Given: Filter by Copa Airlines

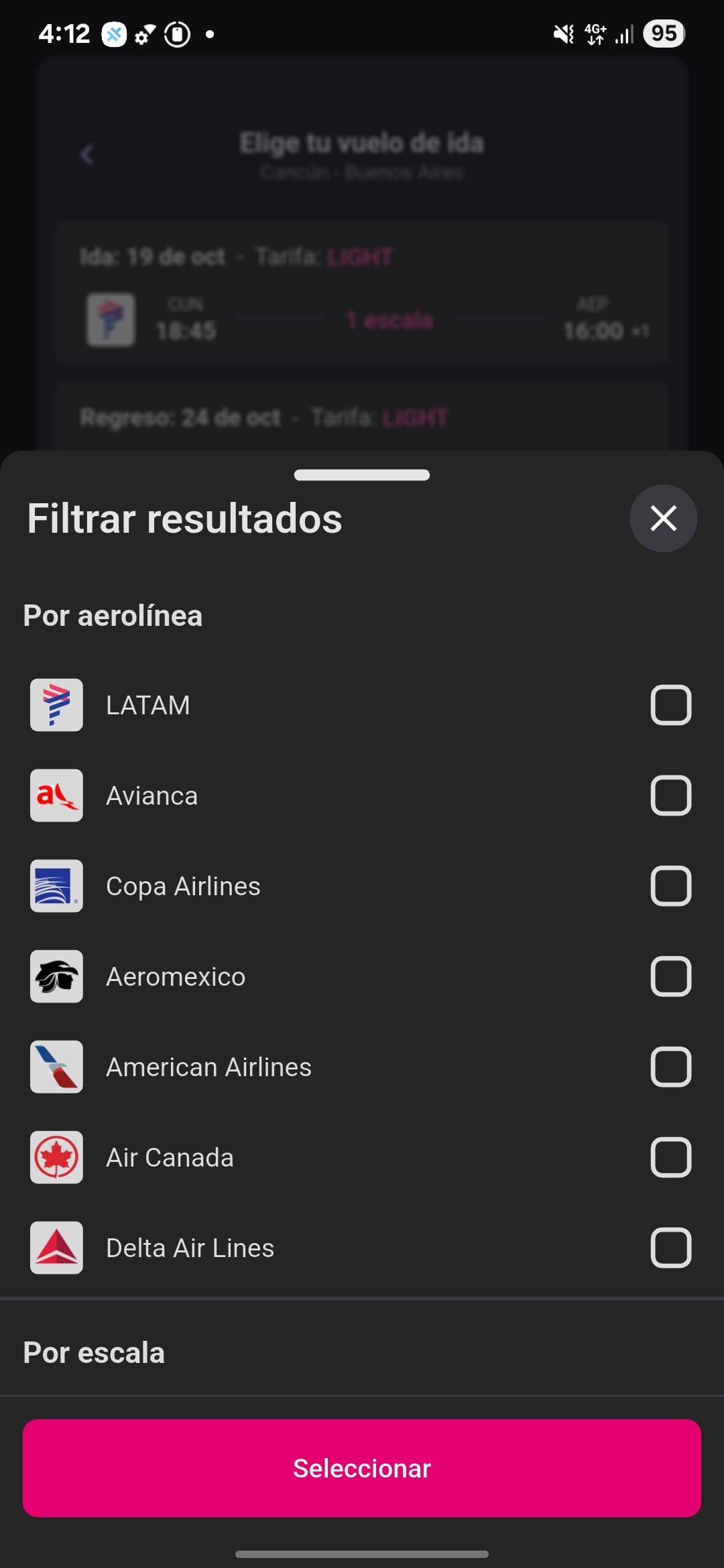Looking at the screenshot, I should [x=671, y=886].
